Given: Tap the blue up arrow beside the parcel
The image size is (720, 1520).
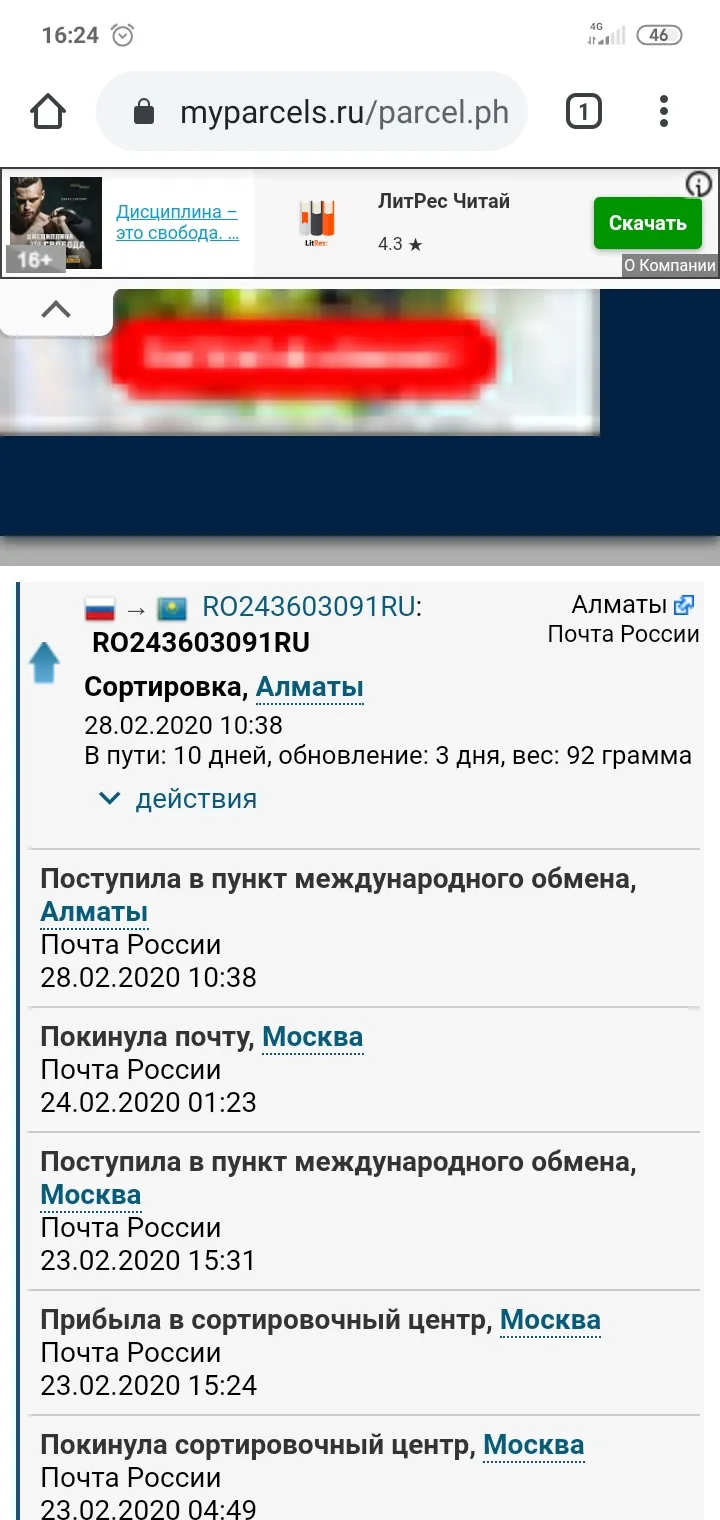Looking at the screenshot, I should (x=45, y=663).
